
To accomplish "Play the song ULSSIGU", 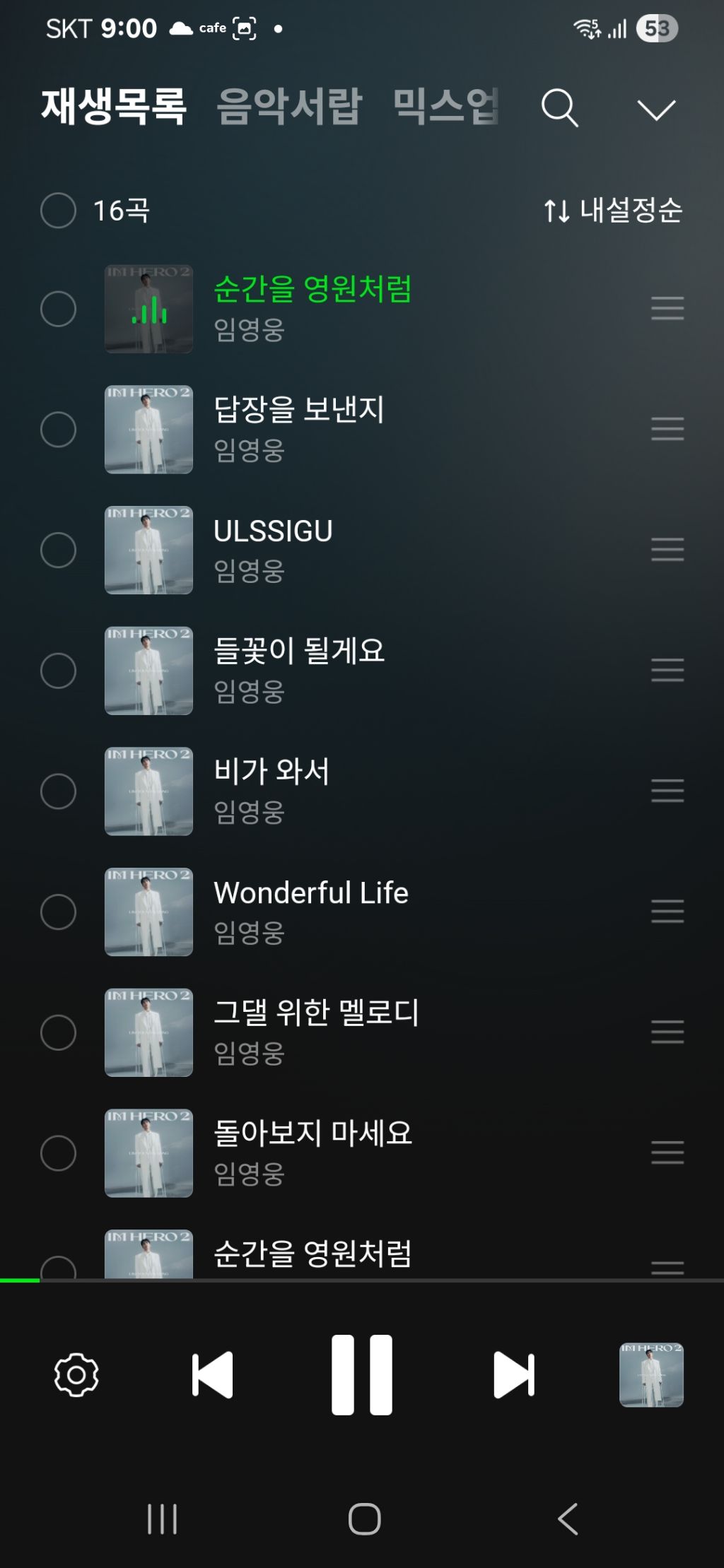I will coord(274,531).
